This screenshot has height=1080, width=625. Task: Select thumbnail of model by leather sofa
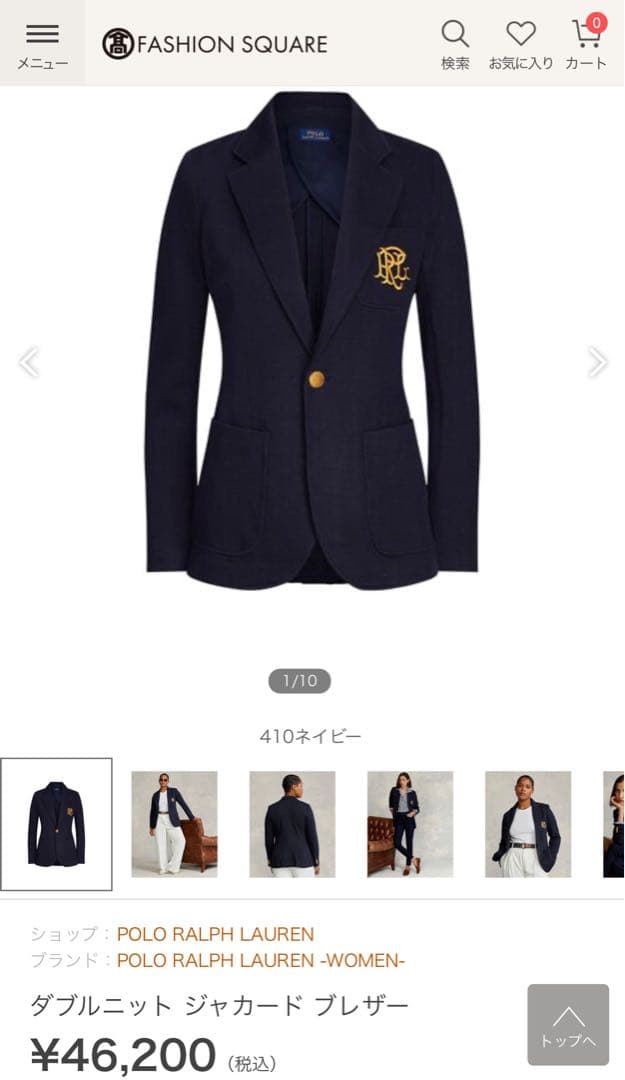point(410,824)
